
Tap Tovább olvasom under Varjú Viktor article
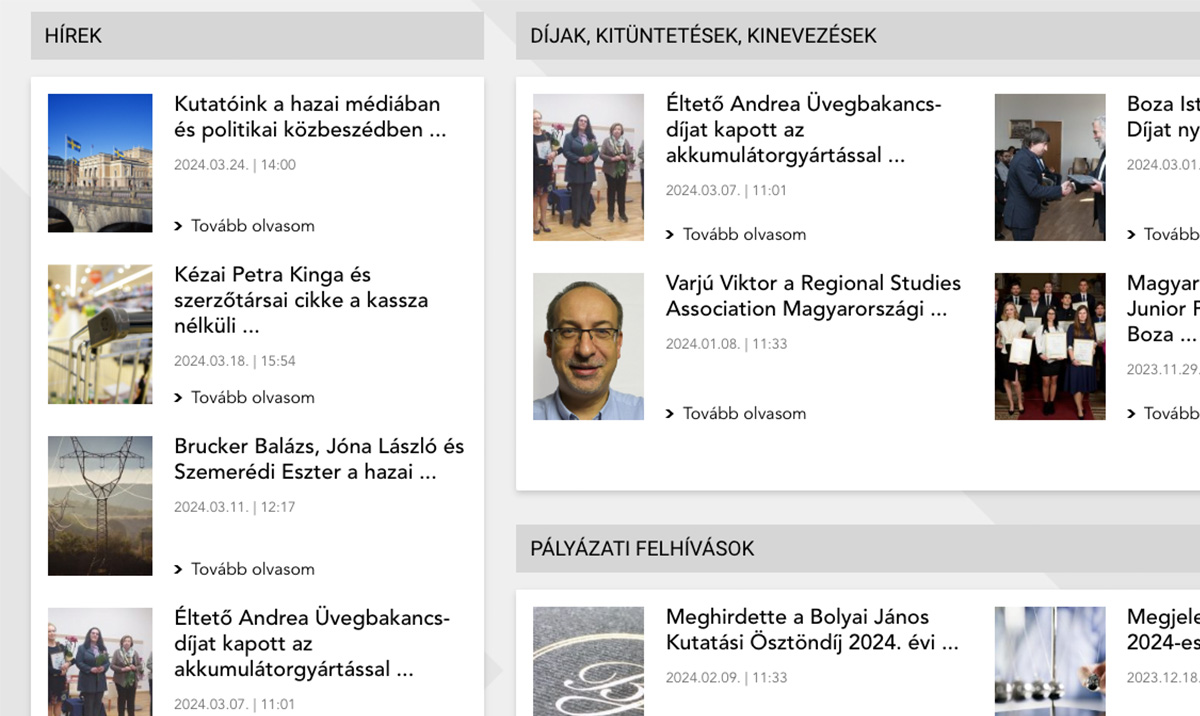(744, 414)
